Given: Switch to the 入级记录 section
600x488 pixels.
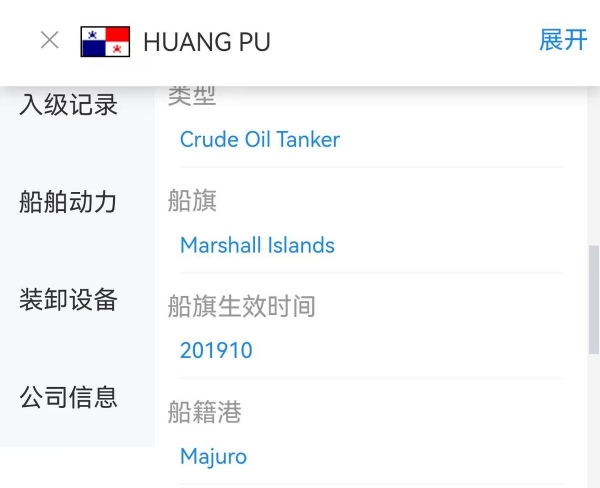Looking at the screenshot, I should click(68, 105).
